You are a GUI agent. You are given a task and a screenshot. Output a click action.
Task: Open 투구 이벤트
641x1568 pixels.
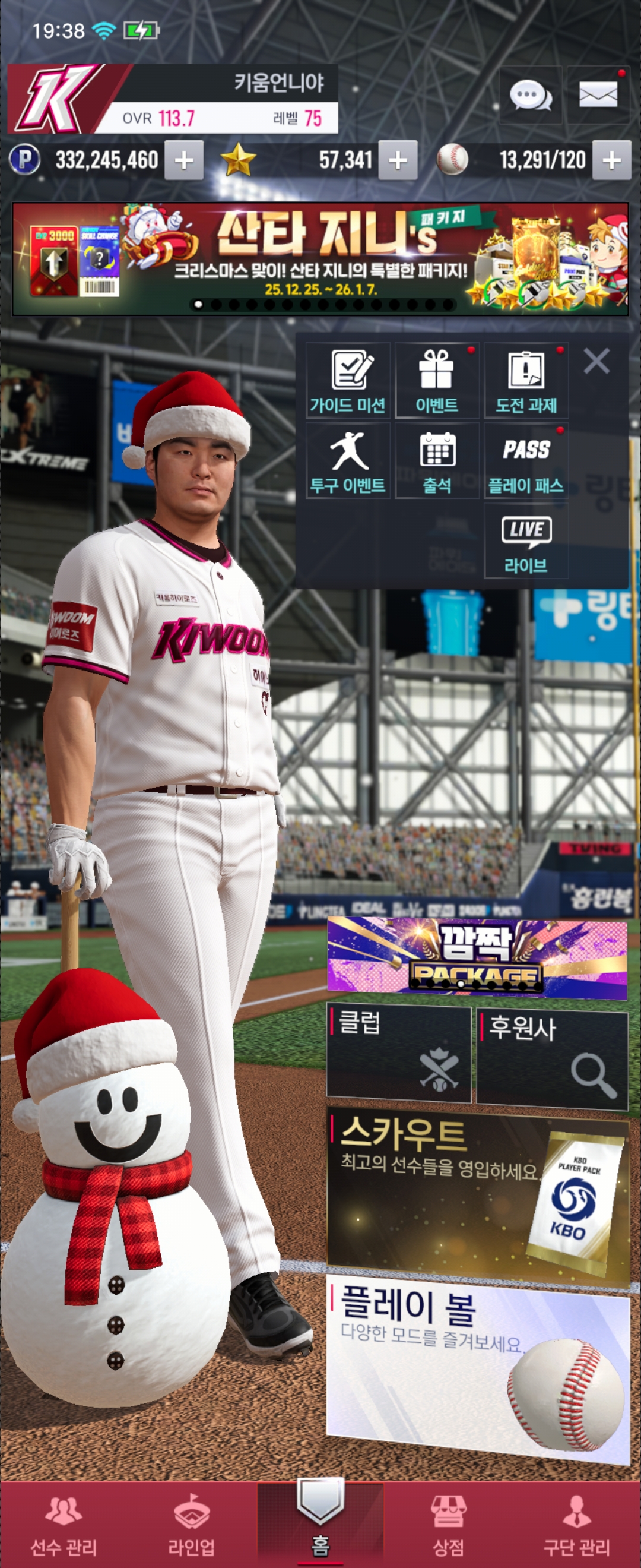(348, 461)
